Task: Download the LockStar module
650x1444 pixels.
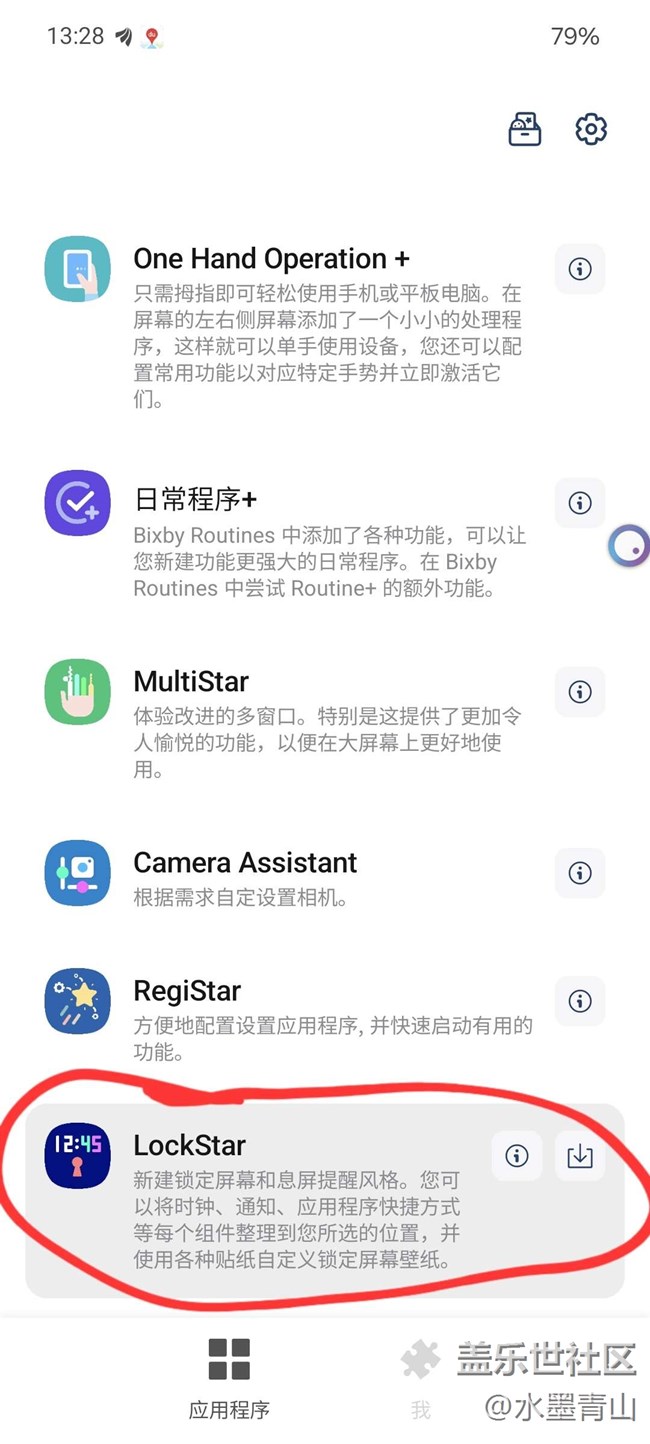Action: click(580, 1156)
